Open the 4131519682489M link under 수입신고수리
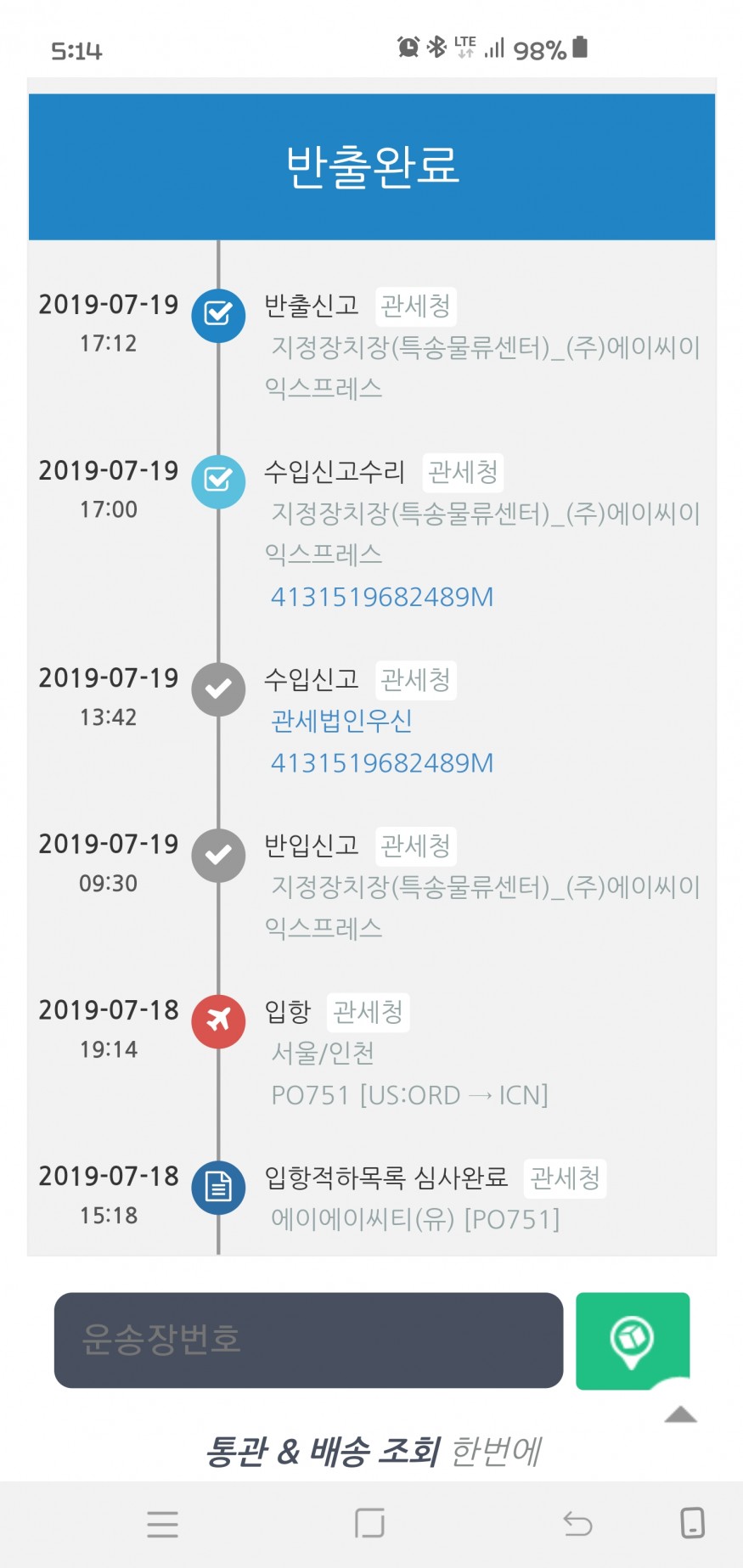Image resolution: width=743 pixels, height=1568 pixels. [x=382, y=597]
